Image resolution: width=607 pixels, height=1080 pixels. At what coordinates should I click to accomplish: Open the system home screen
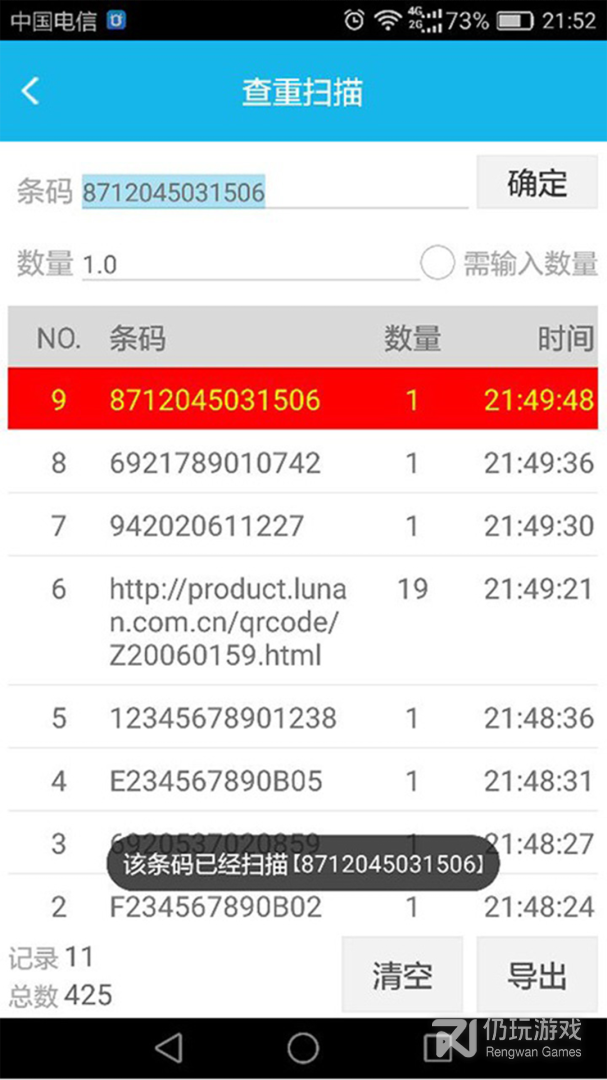click(x=303, y=1048)
